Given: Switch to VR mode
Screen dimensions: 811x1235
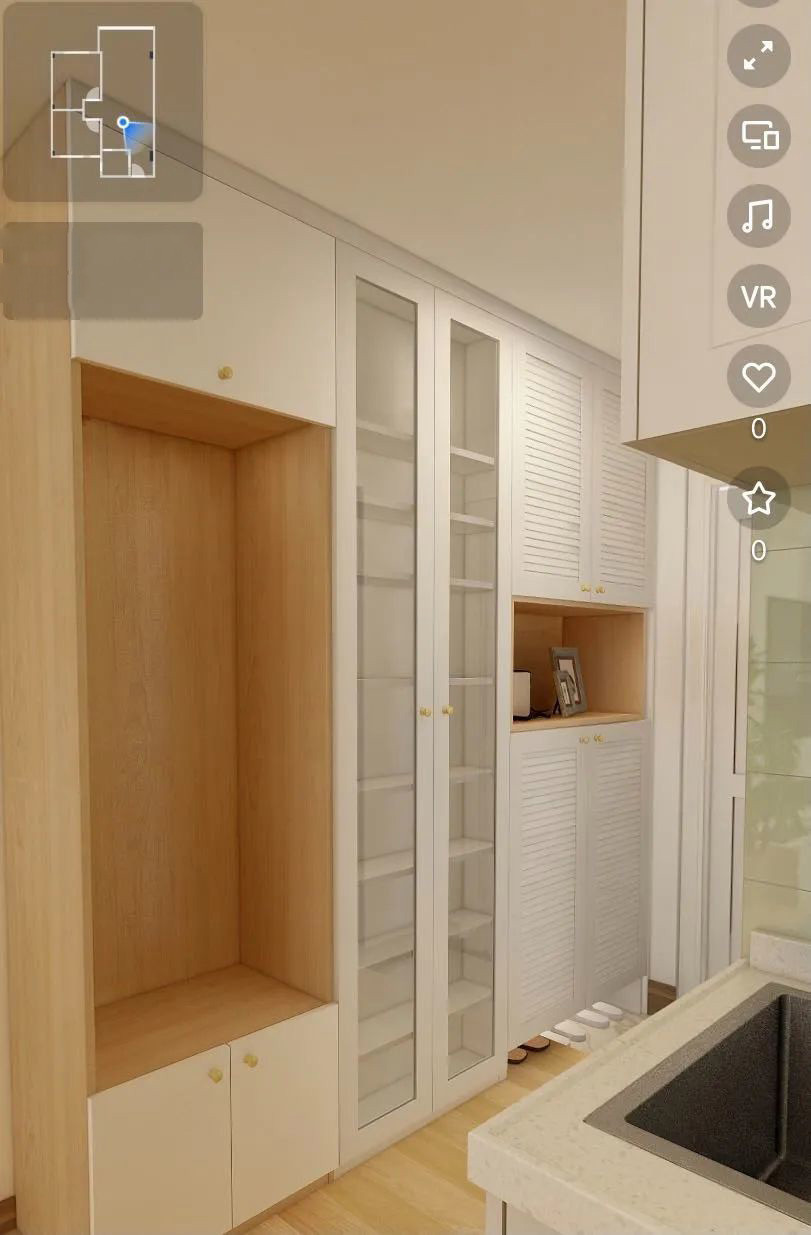Looking at the screenshot, I should point(758,296).
